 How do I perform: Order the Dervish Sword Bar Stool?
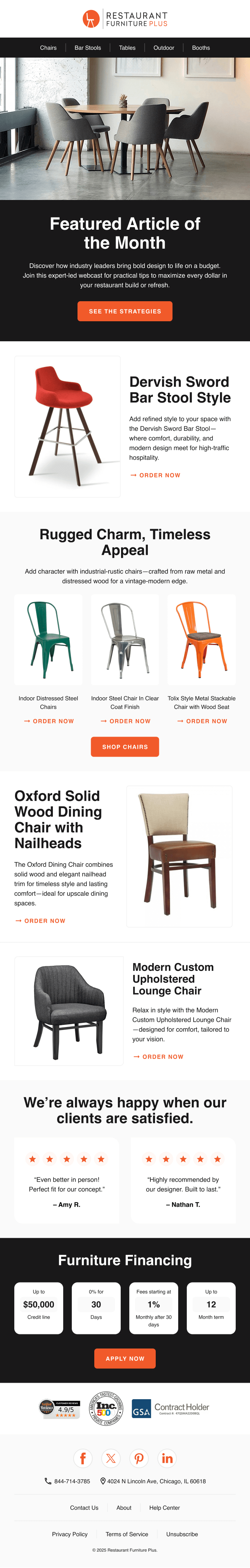click(155, 475)
